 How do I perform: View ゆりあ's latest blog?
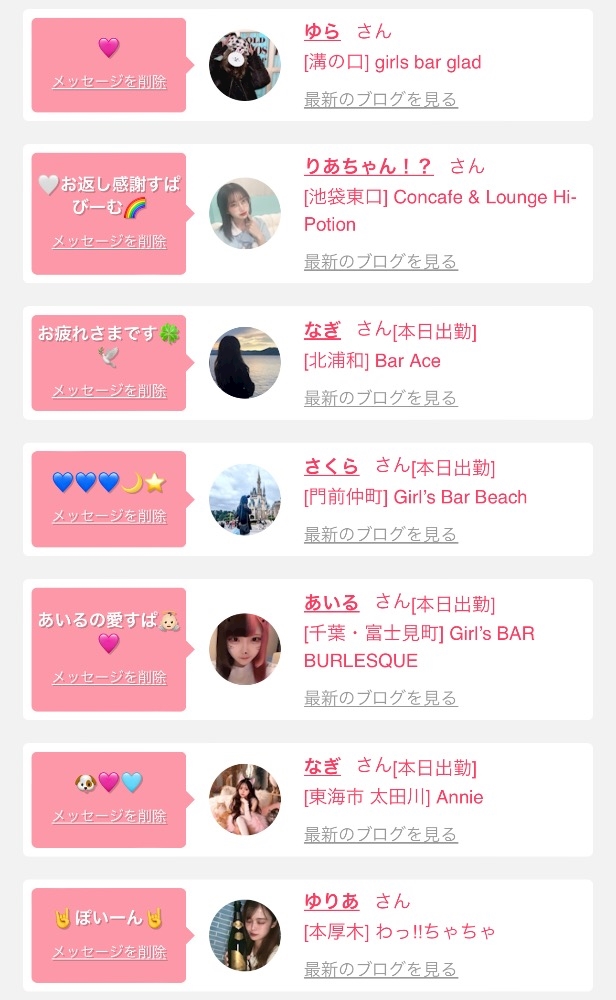380,969
